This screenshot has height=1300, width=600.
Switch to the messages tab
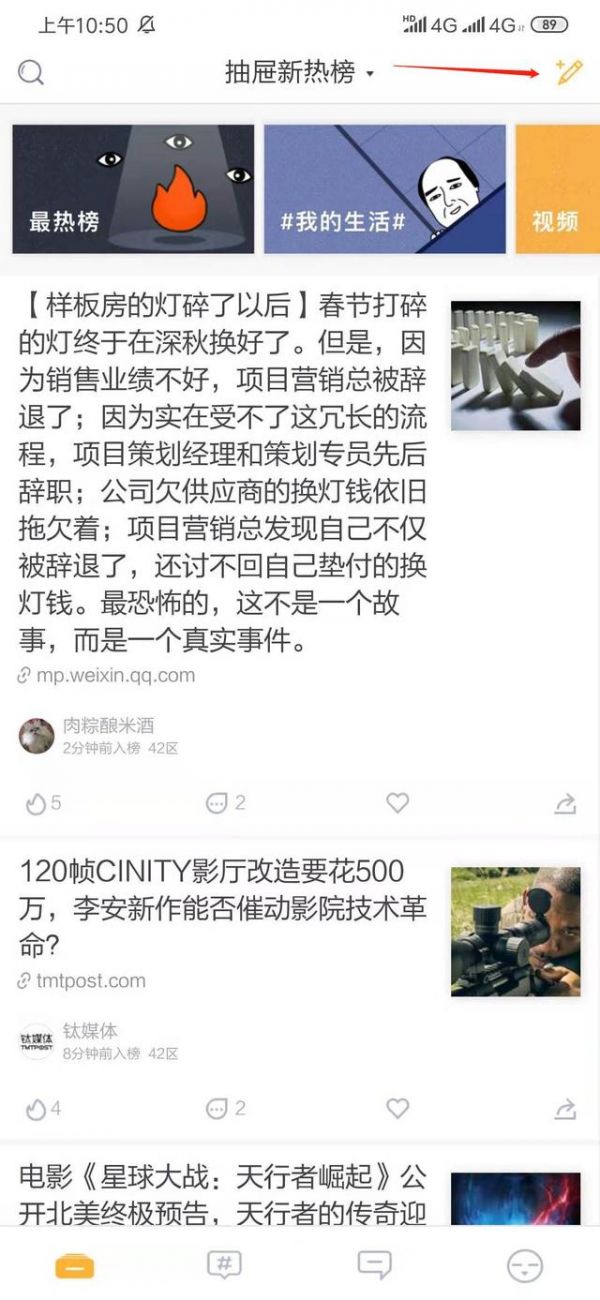pyautogui.click(x=374, y=1265)
